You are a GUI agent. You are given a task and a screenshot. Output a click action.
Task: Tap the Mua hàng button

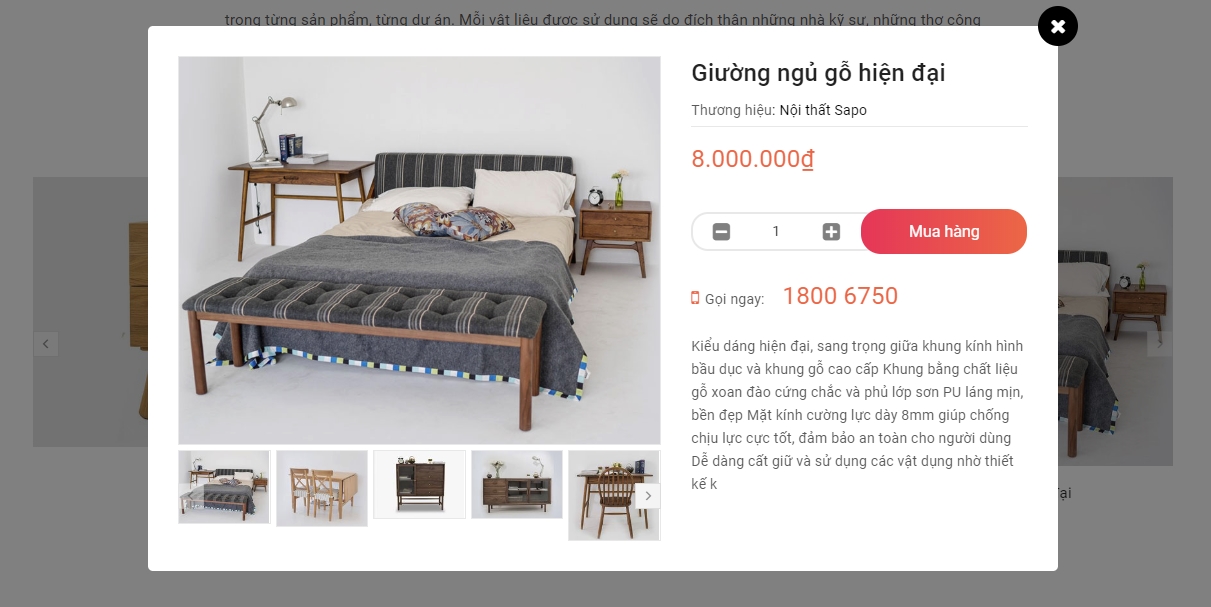[943, 232]
